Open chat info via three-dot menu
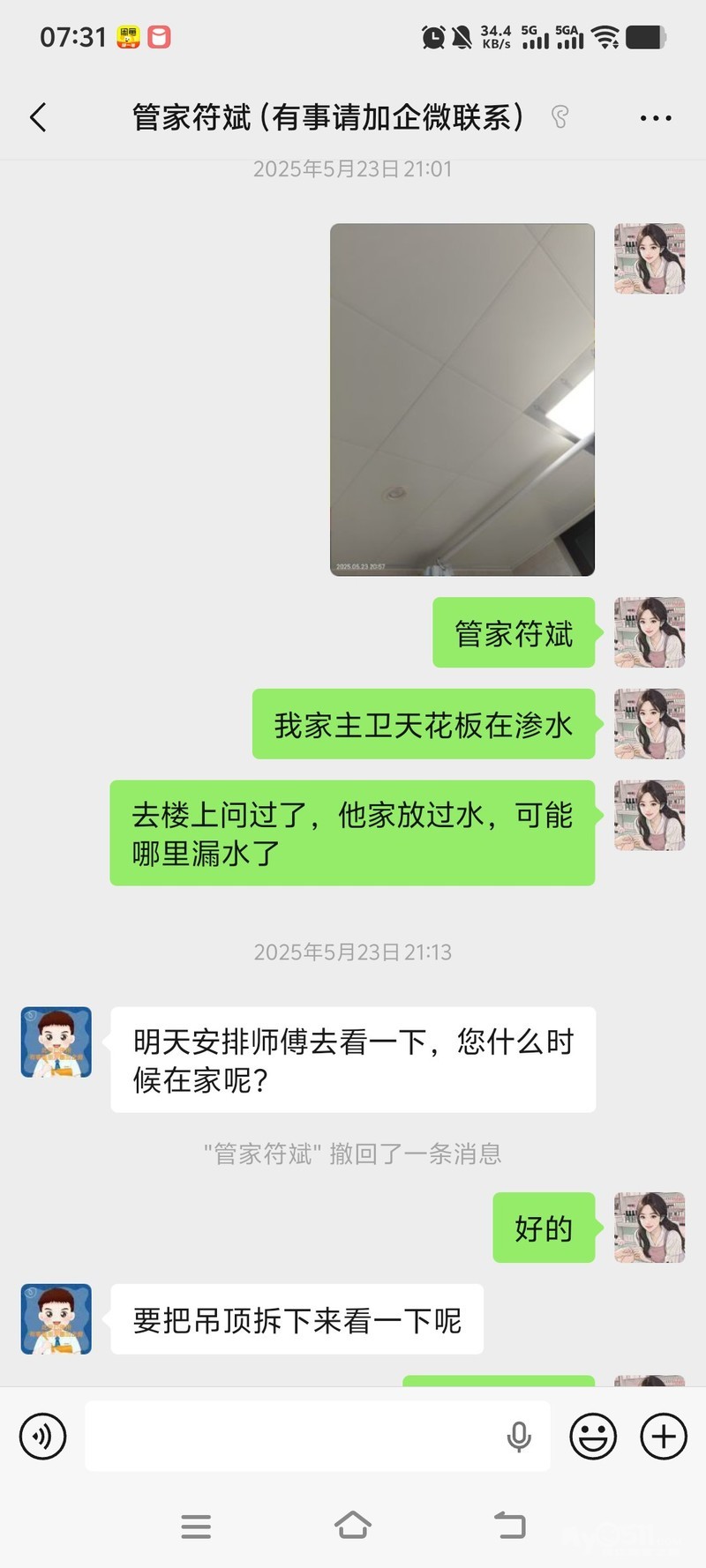This screenshot has height=1568, width=706. pos(655,117)
